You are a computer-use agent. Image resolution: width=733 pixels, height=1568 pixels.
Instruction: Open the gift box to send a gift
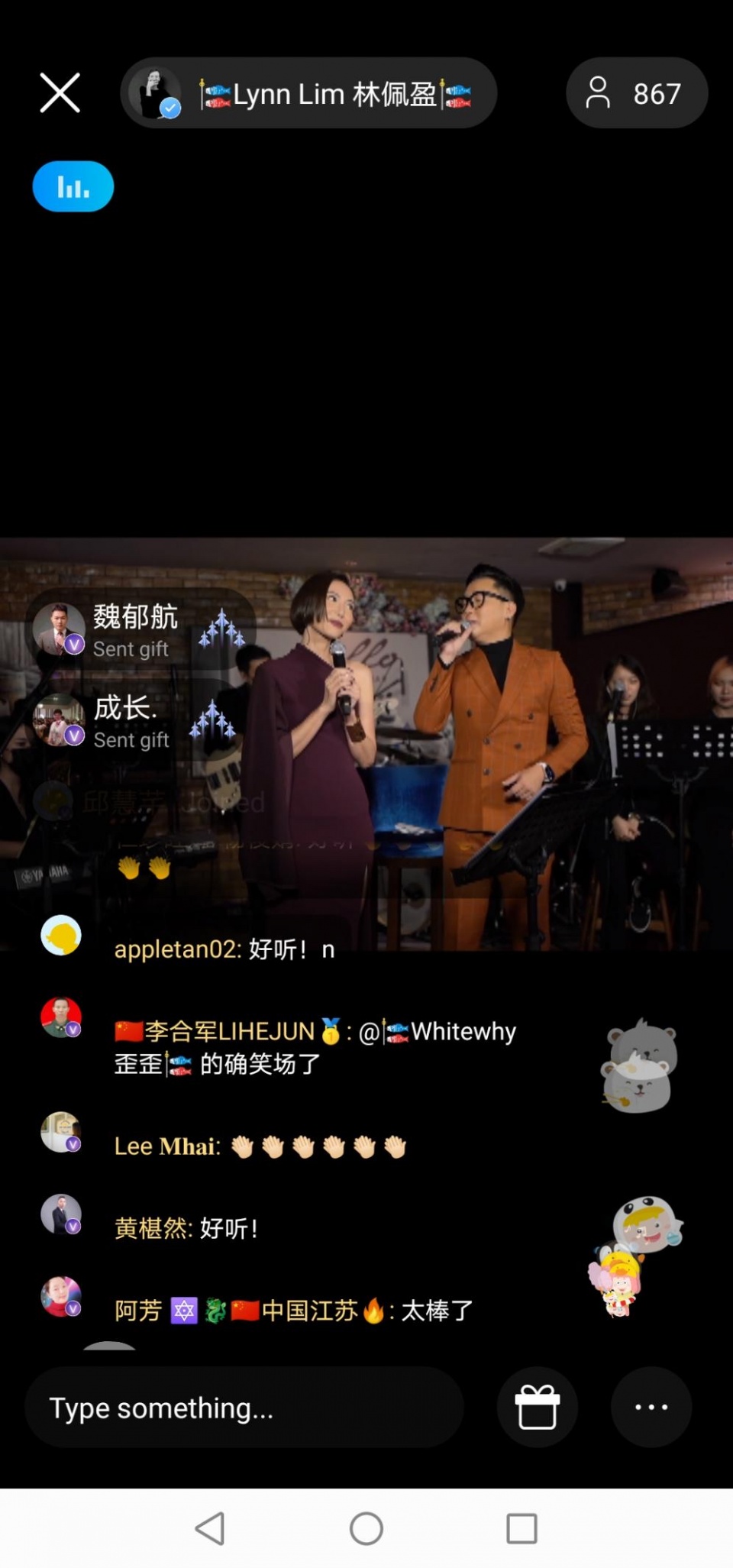tap(538, 1408)
